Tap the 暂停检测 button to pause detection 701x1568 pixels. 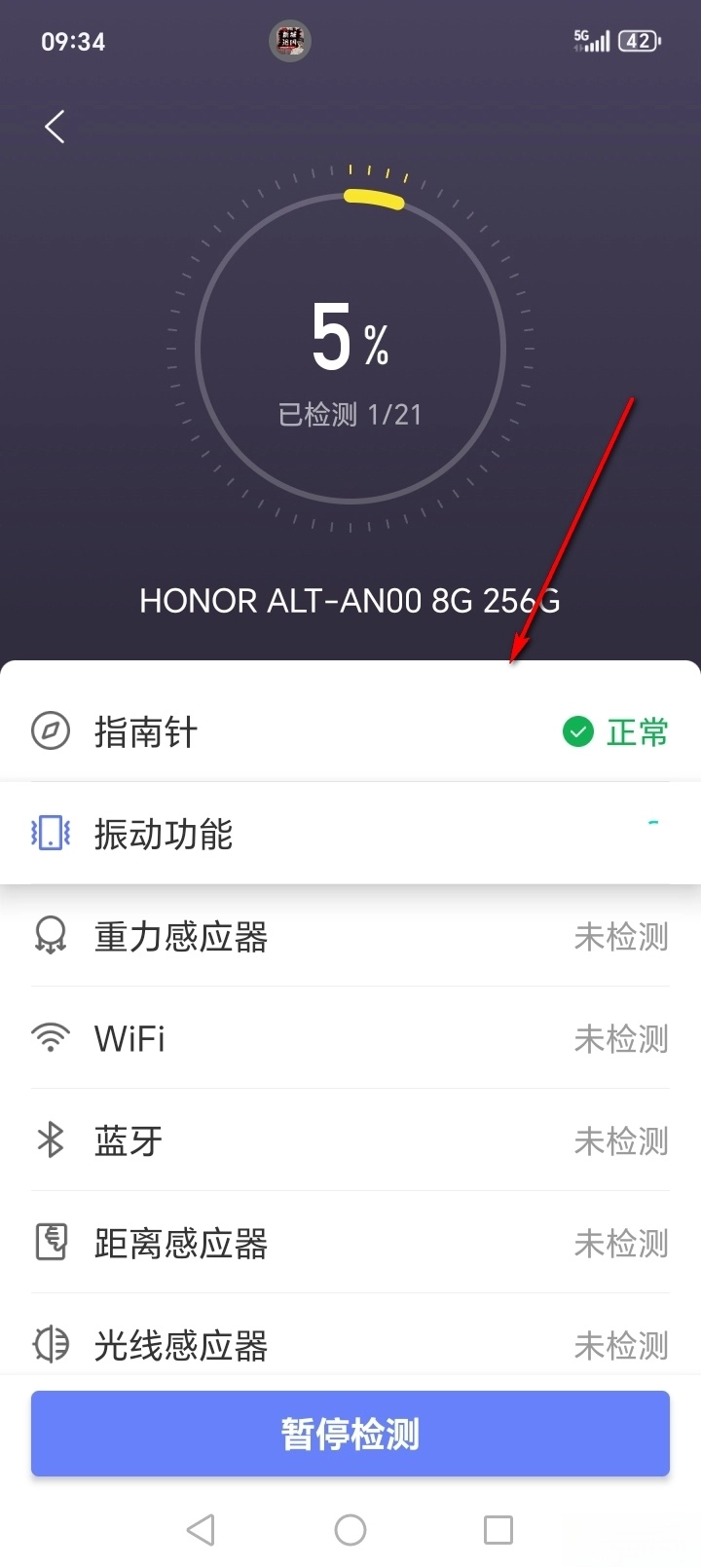tap(350, 1434)
